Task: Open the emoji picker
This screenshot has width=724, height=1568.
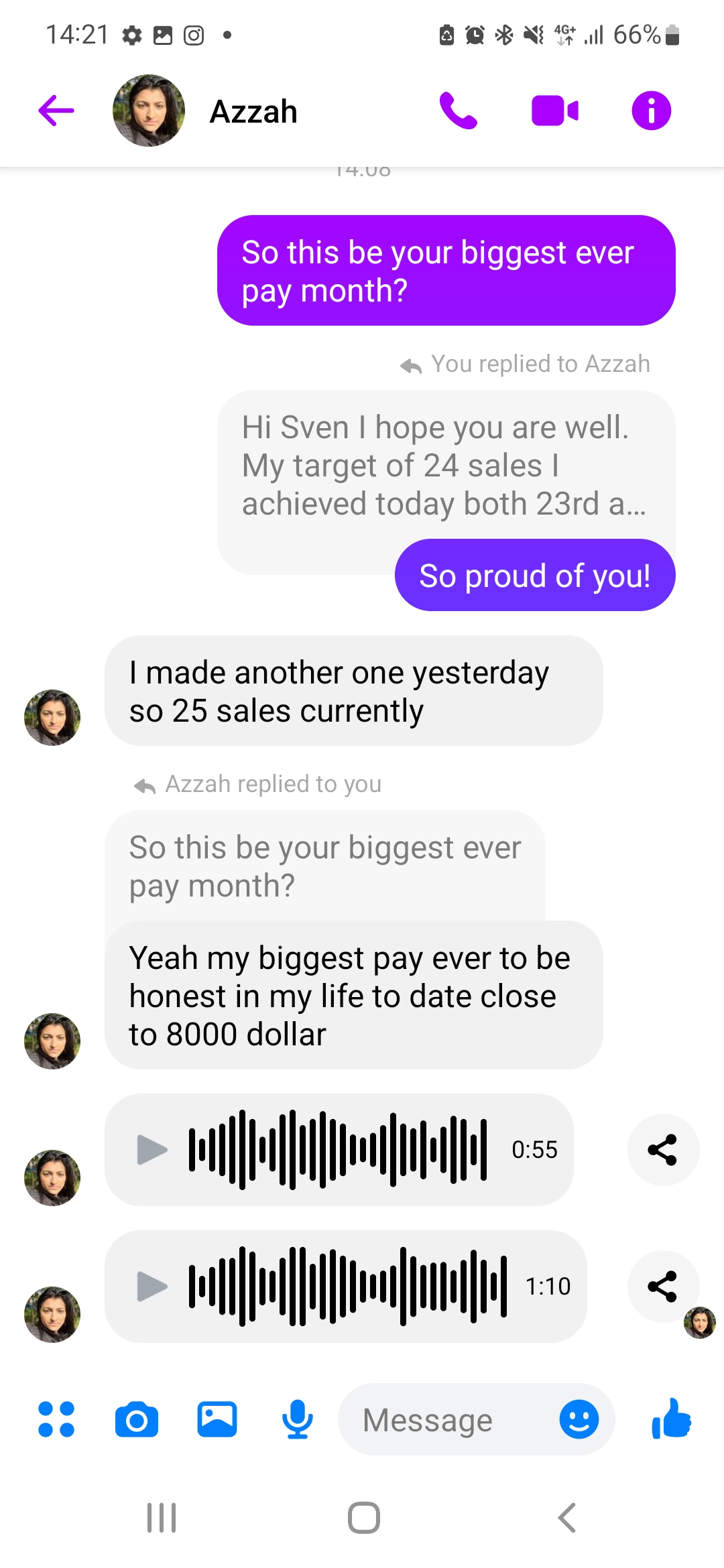Action: pos(578,1419)
